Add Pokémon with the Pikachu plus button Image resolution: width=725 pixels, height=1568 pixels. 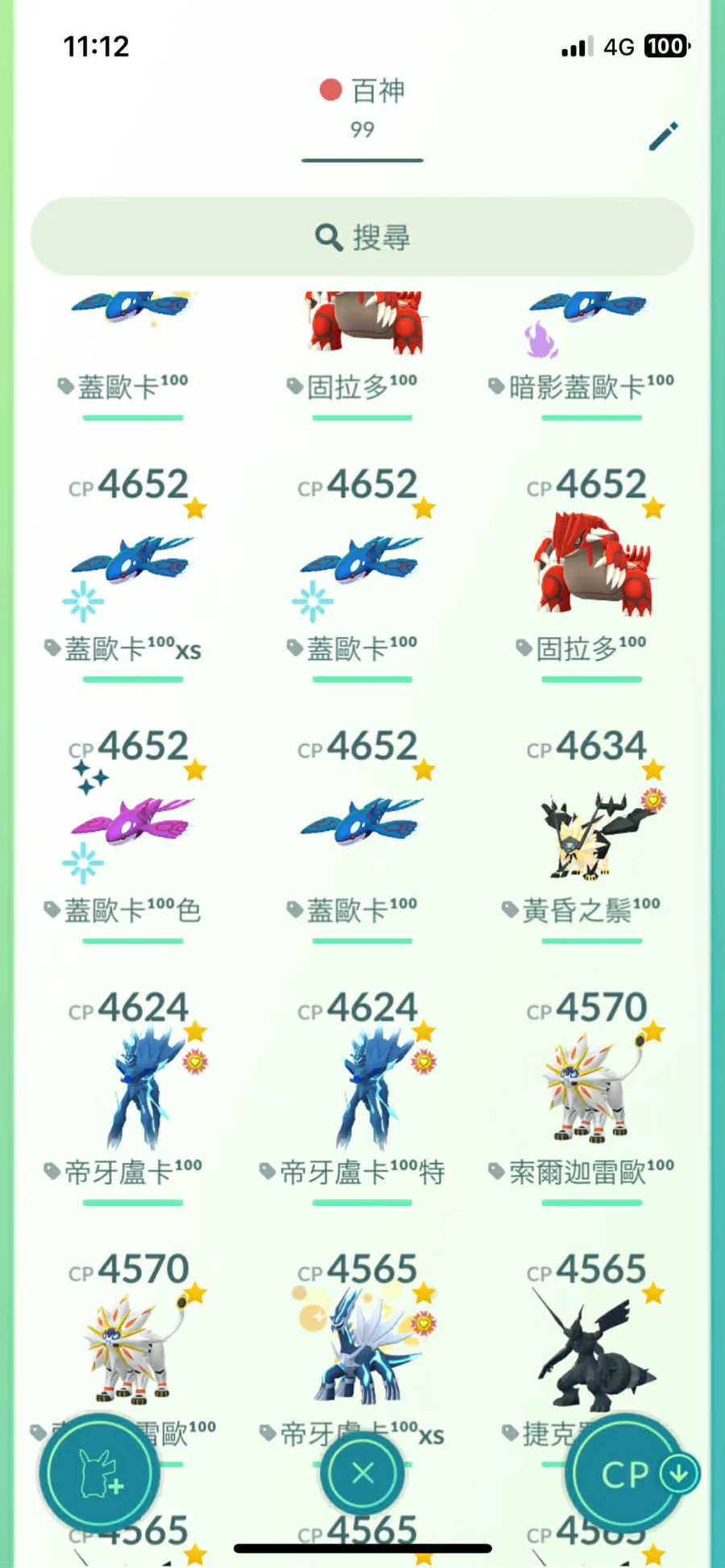coord(99,1474)
